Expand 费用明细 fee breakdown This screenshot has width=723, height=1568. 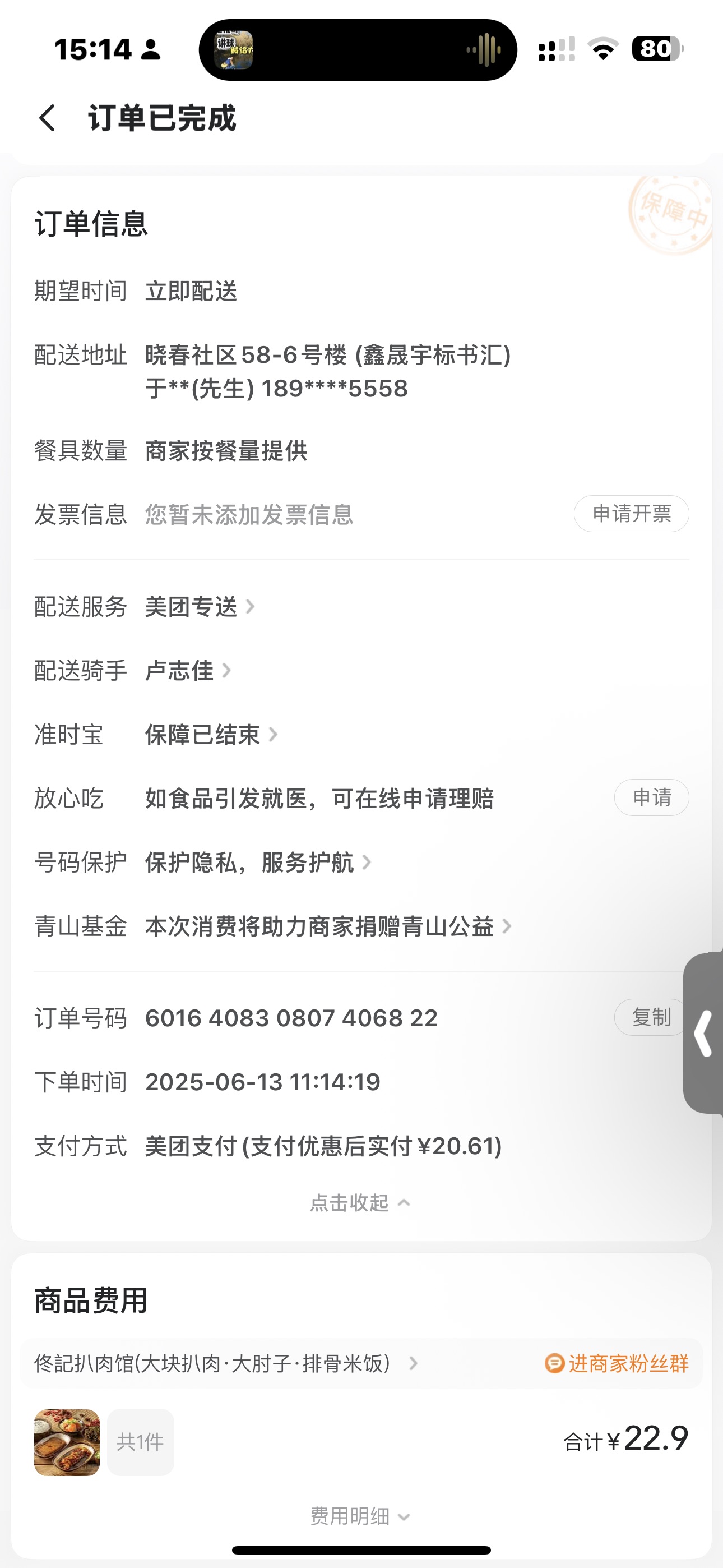pos(360,1516)
